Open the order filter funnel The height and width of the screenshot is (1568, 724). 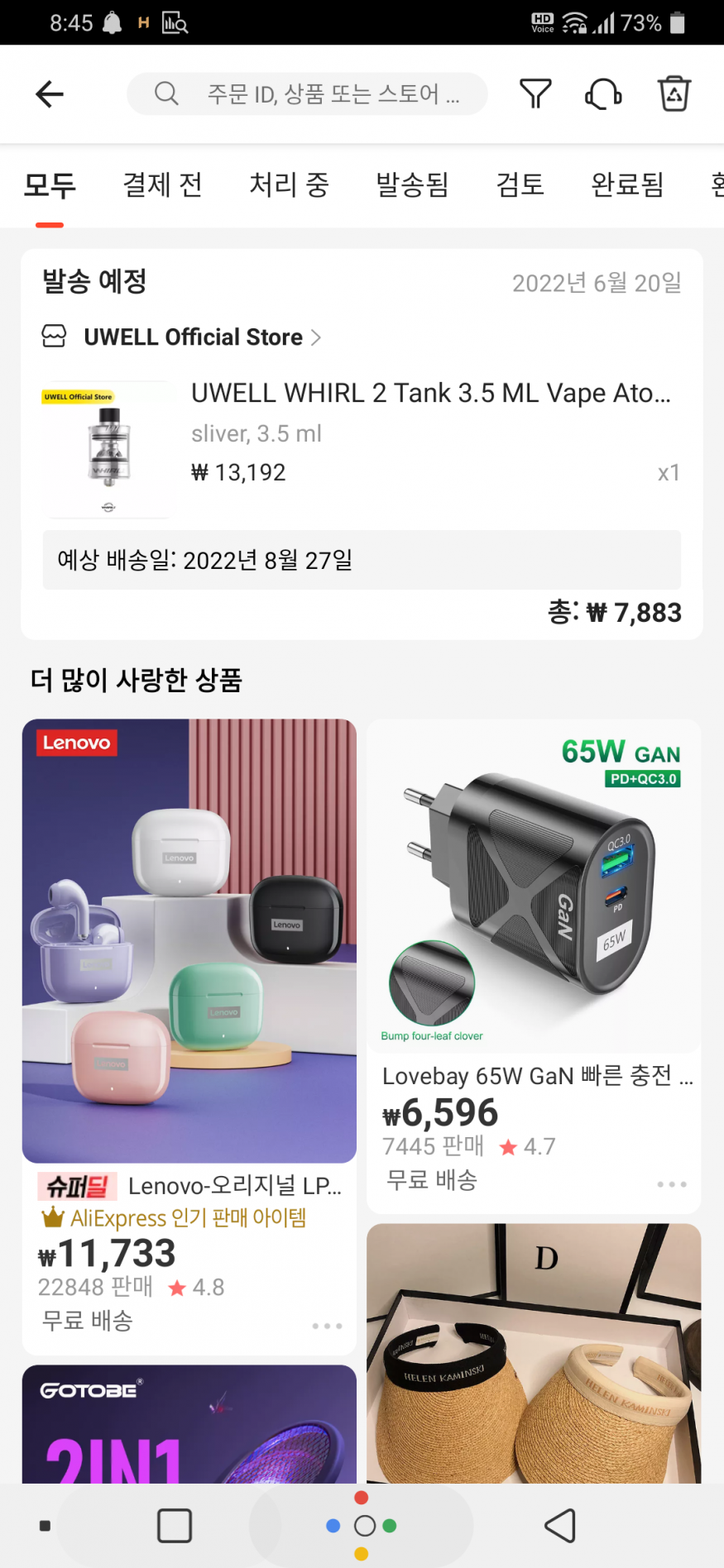pyautogui.click(x=535, y=94)
